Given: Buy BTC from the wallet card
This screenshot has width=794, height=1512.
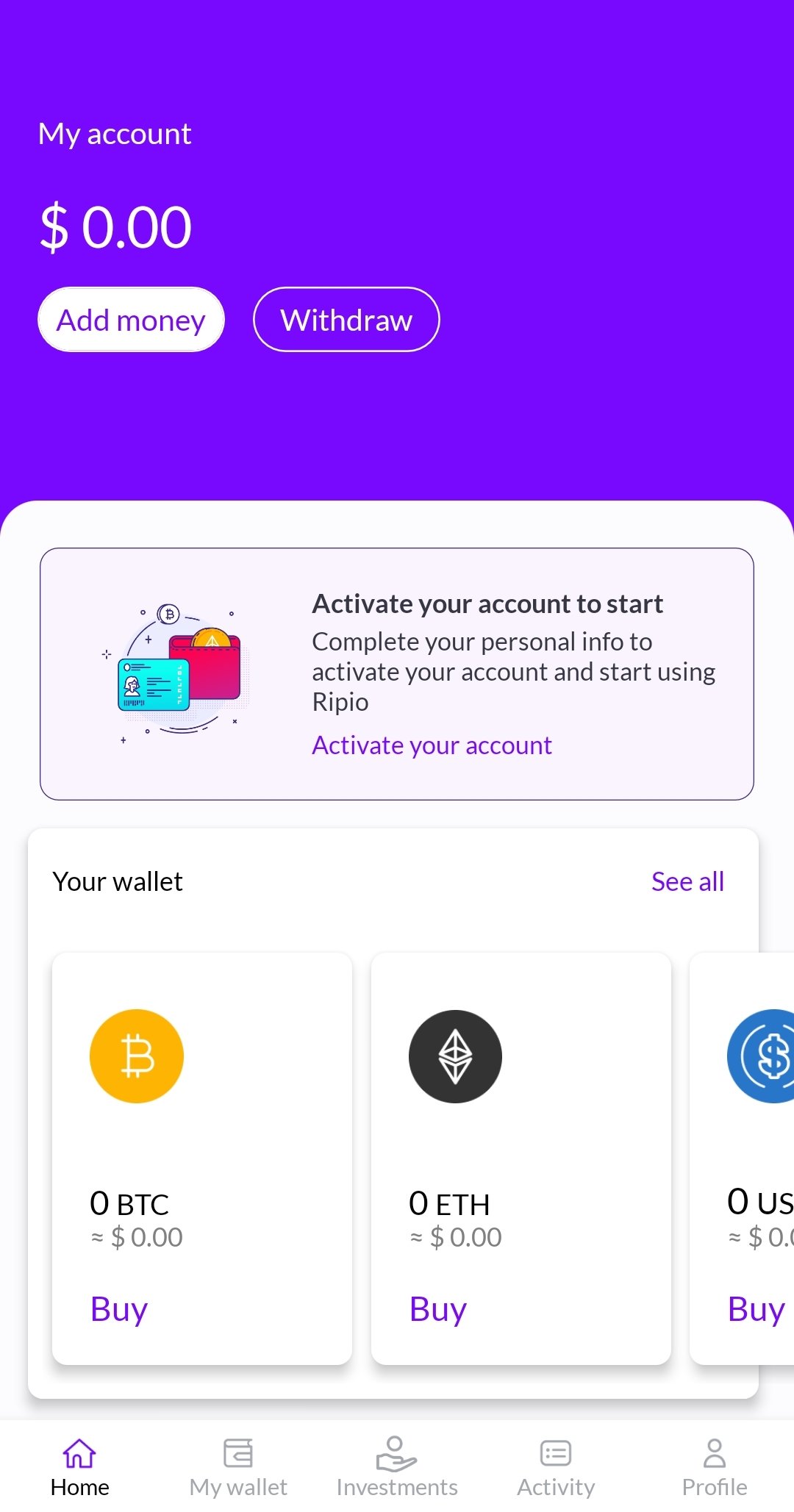Looking at the screenshot, I should pos(119,1308).
